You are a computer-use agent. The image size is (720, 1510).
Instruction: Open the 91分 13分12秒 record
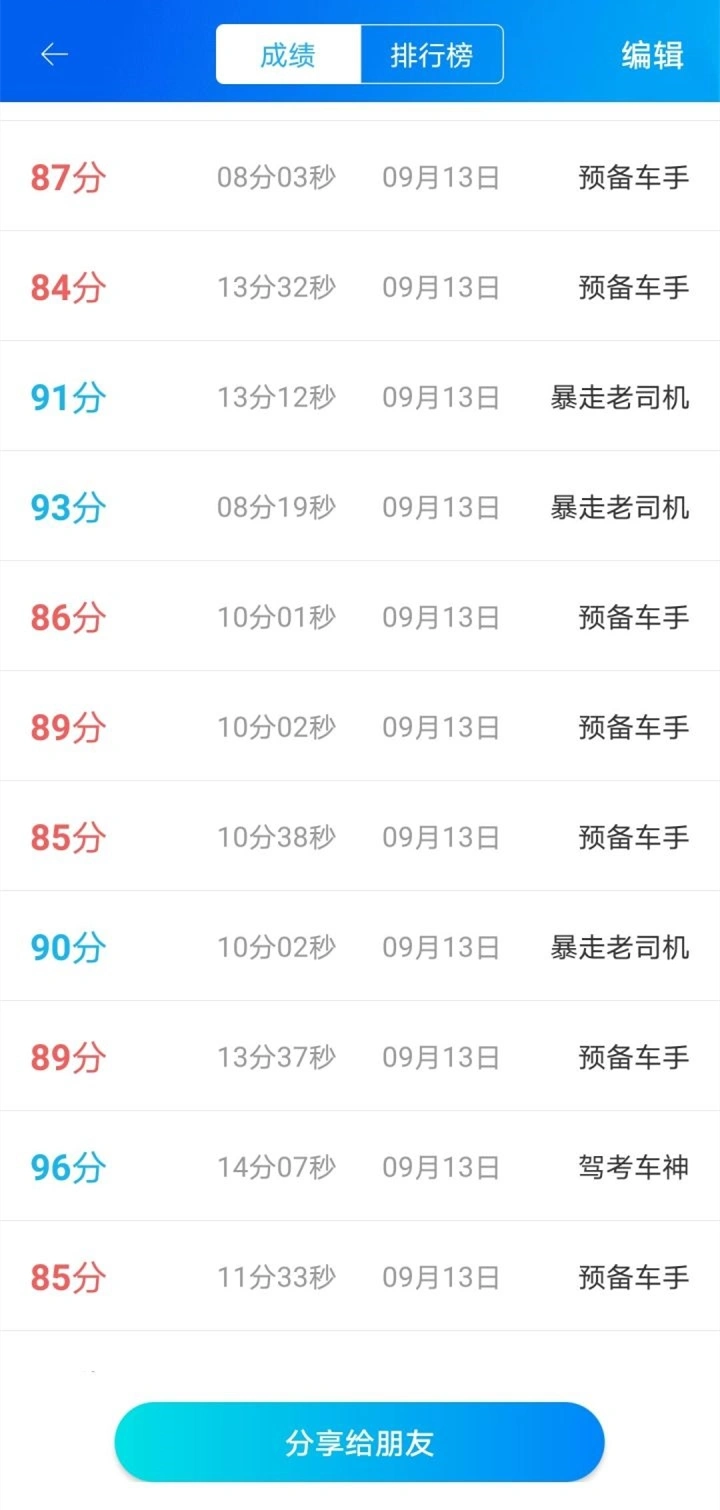[x=360, y=396]
